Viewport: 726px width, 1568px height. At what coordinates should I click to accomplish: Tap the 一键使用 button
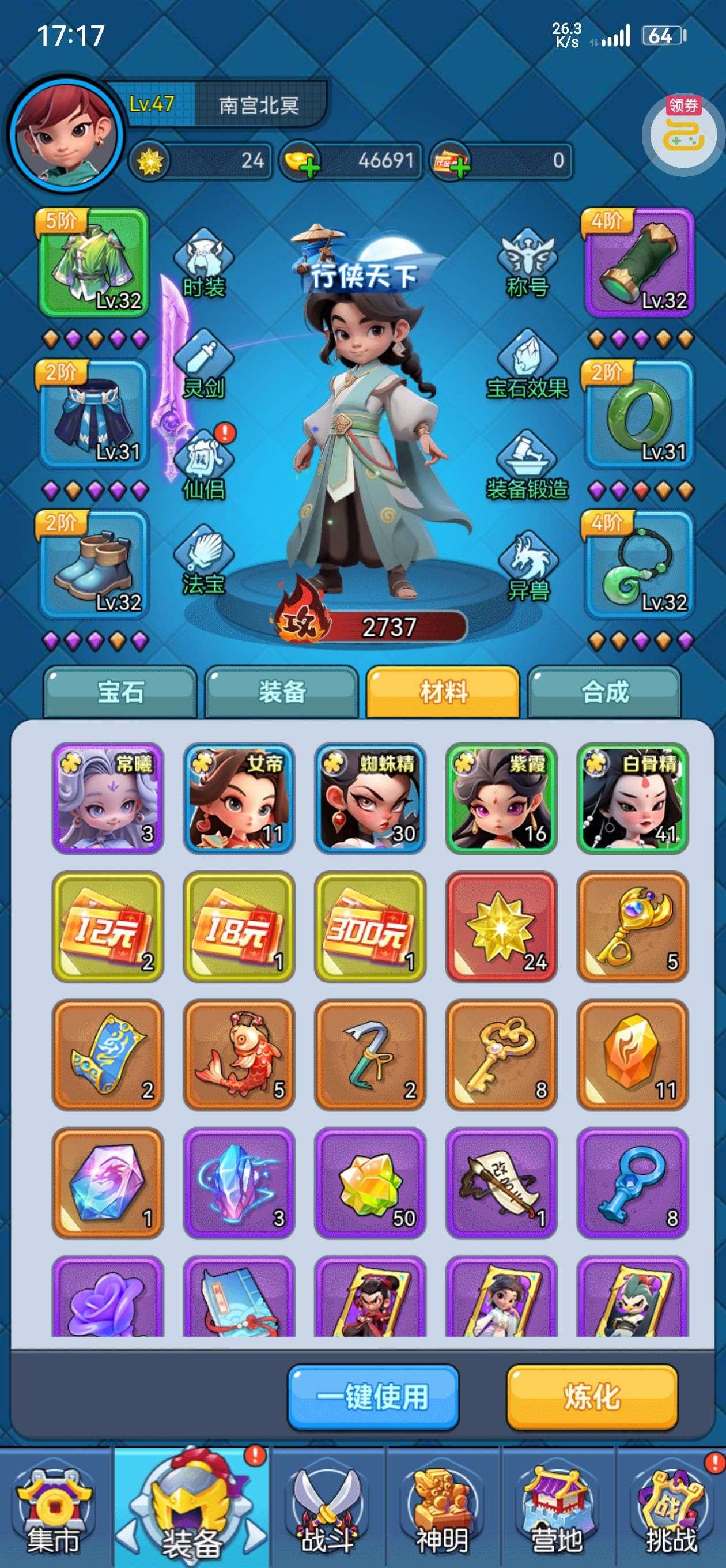click(372, 1396)
